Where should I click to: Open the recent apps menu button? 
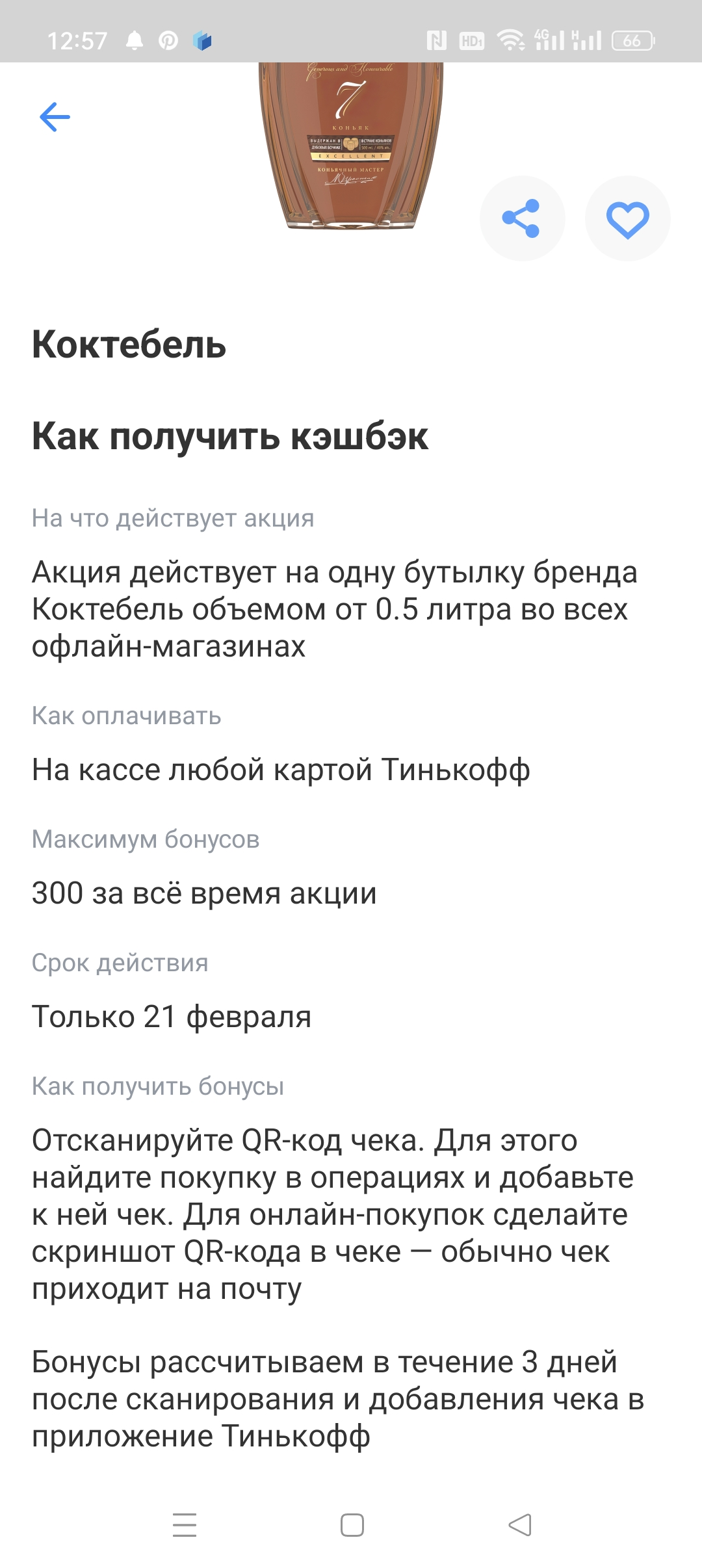tap(185, 1525)
